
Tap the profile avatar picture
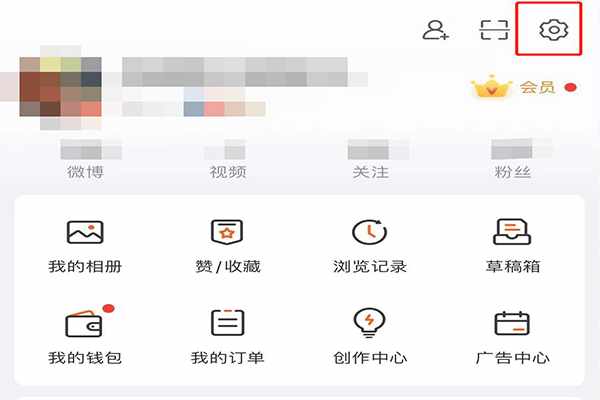tap(62, 90)
